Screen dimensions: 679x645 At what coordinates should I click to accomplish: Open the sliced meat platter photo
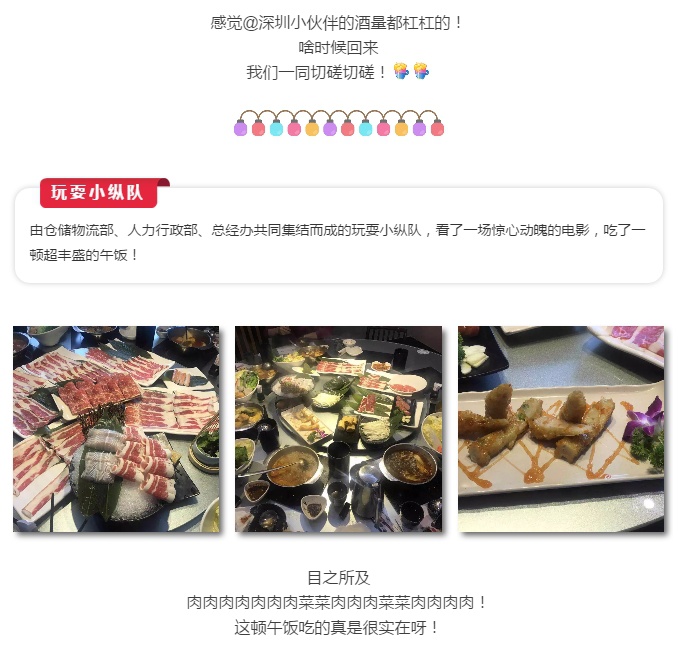point(115,428)
